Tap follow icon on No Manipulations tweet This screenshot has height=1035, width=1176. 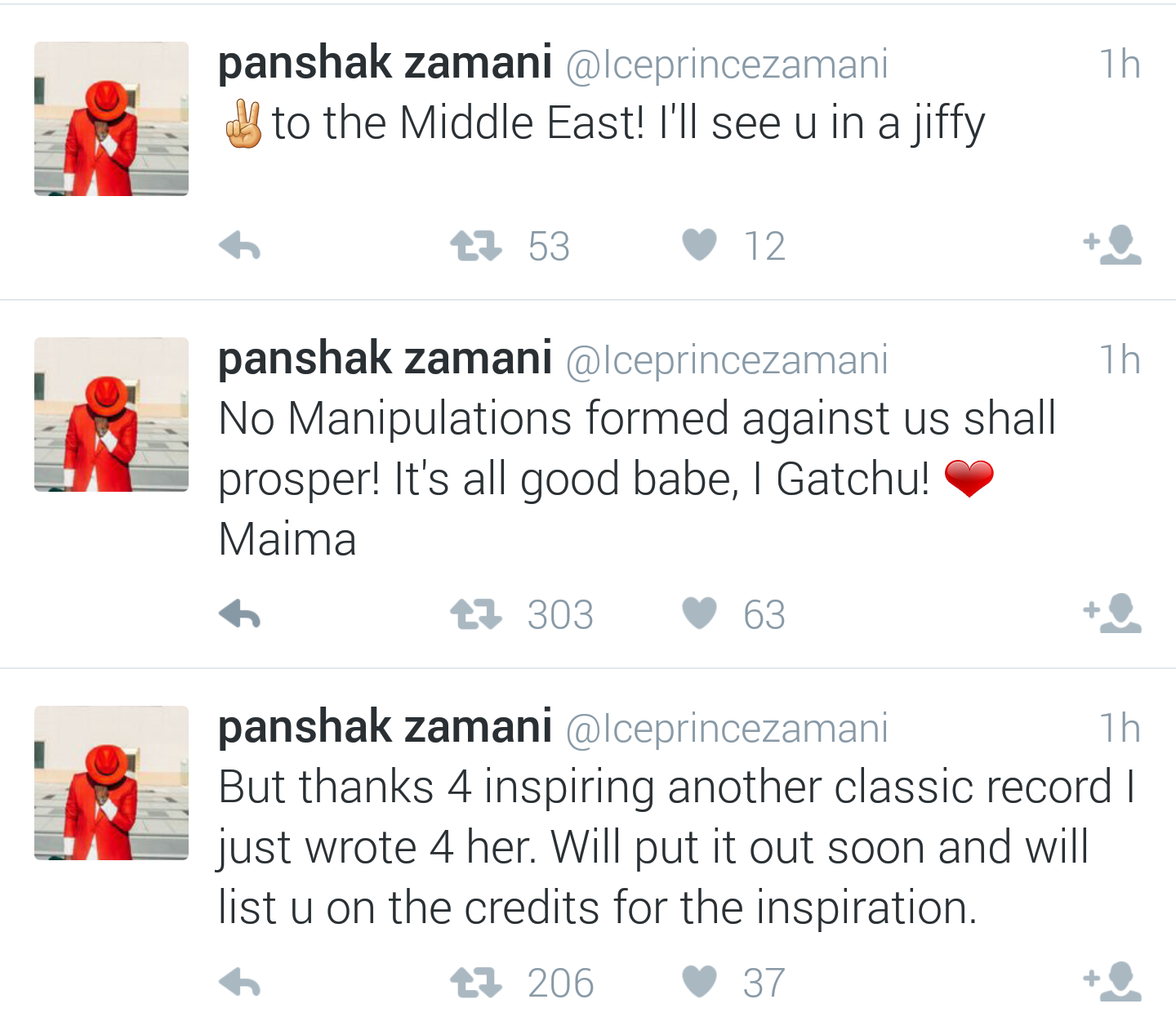click(1113, 613)
